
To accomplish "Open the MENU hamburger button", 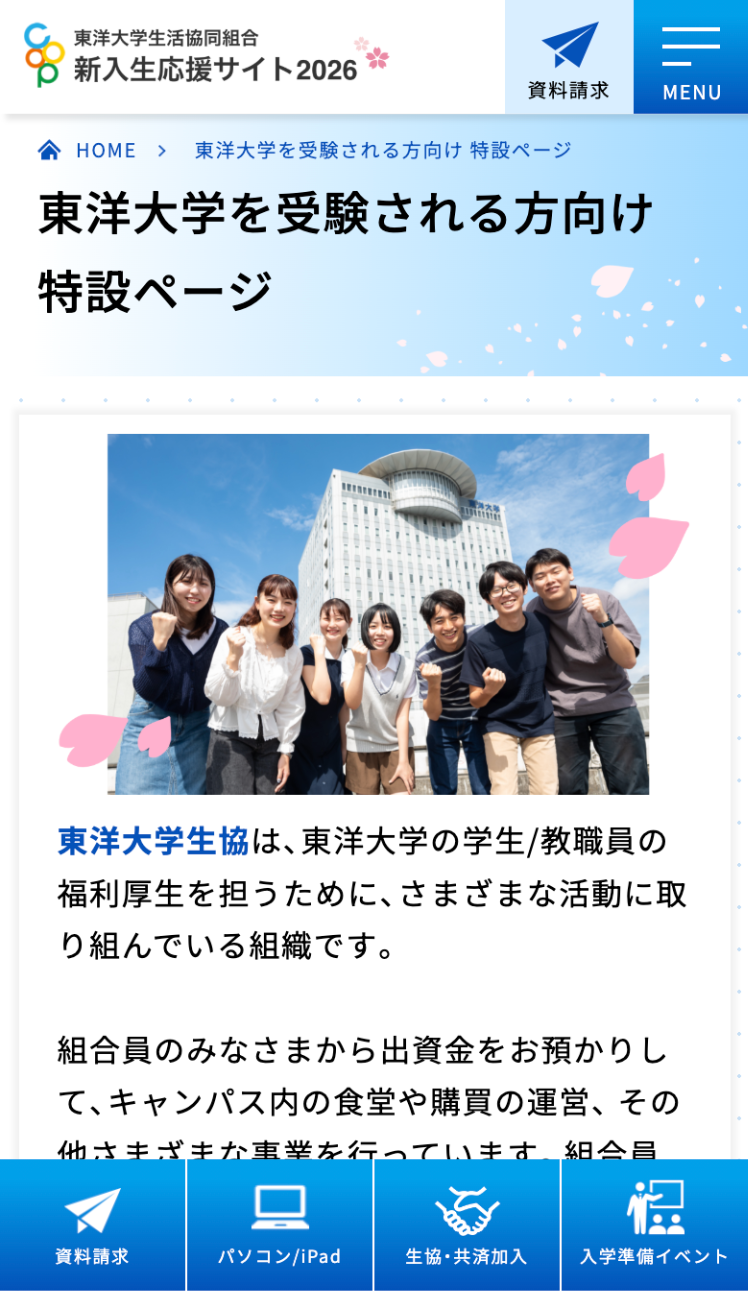I will [691, 58].
